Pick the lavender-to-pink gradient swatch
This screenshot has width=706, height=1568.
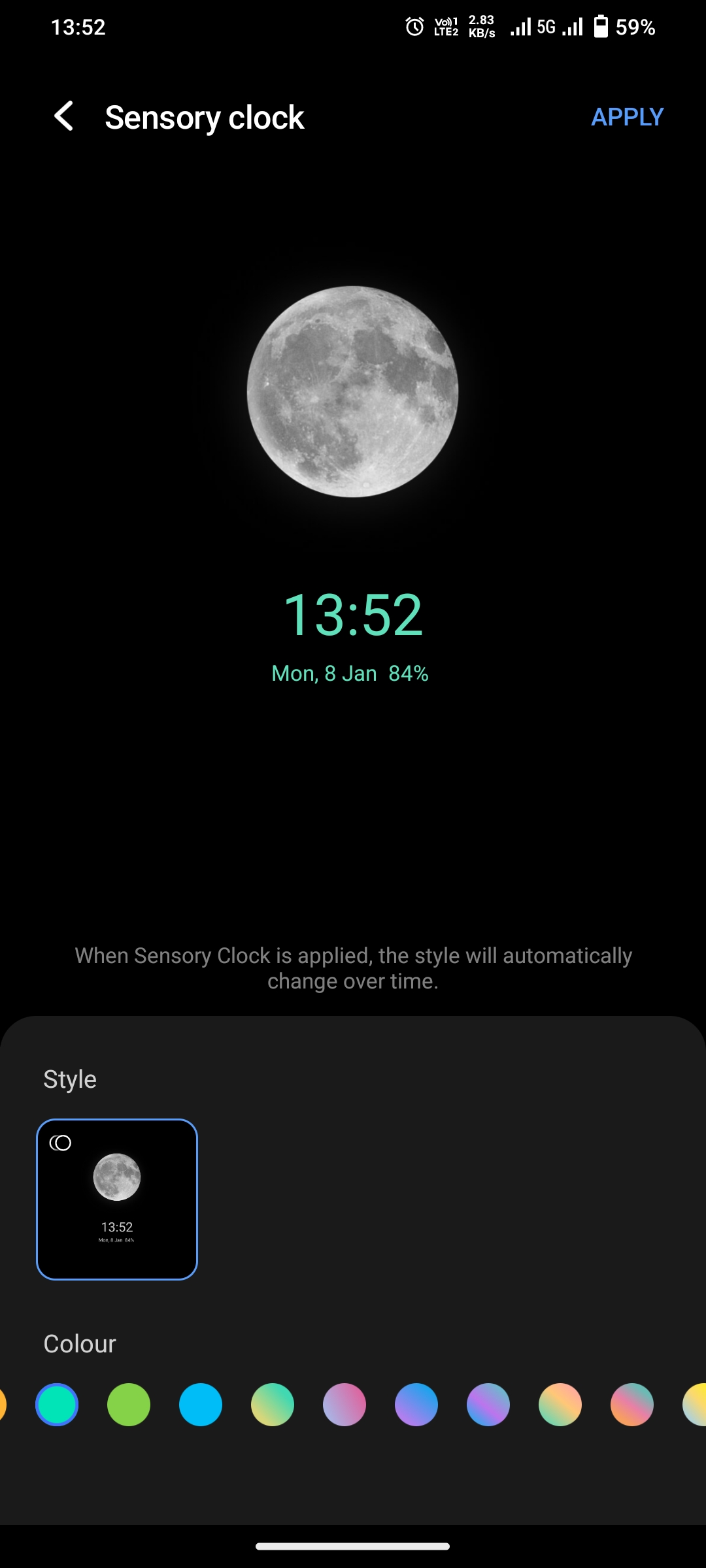pyautogui.click(x=345, y=1405)
